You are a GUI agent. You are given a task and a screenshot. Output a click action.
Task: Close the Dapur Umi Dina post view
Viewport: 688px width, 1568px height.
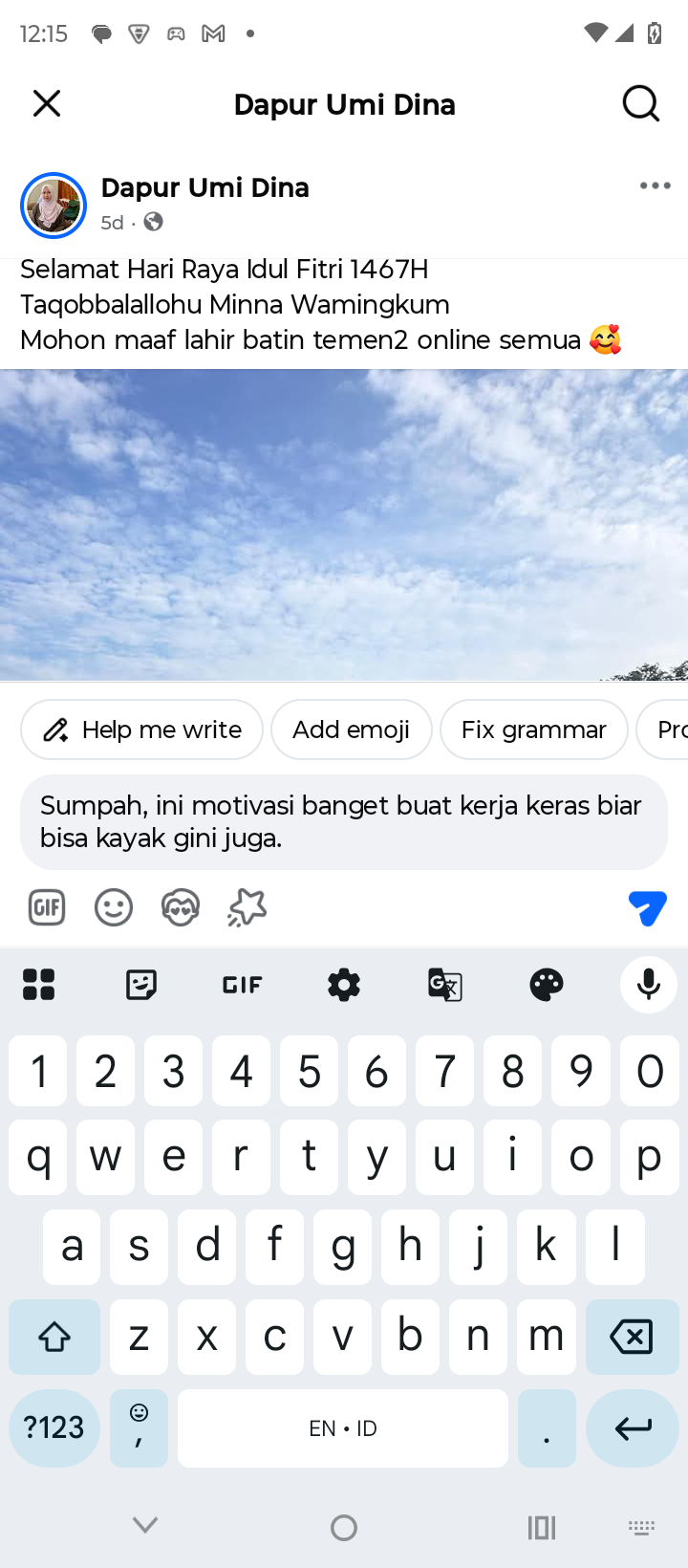click(x=47, y=103)
